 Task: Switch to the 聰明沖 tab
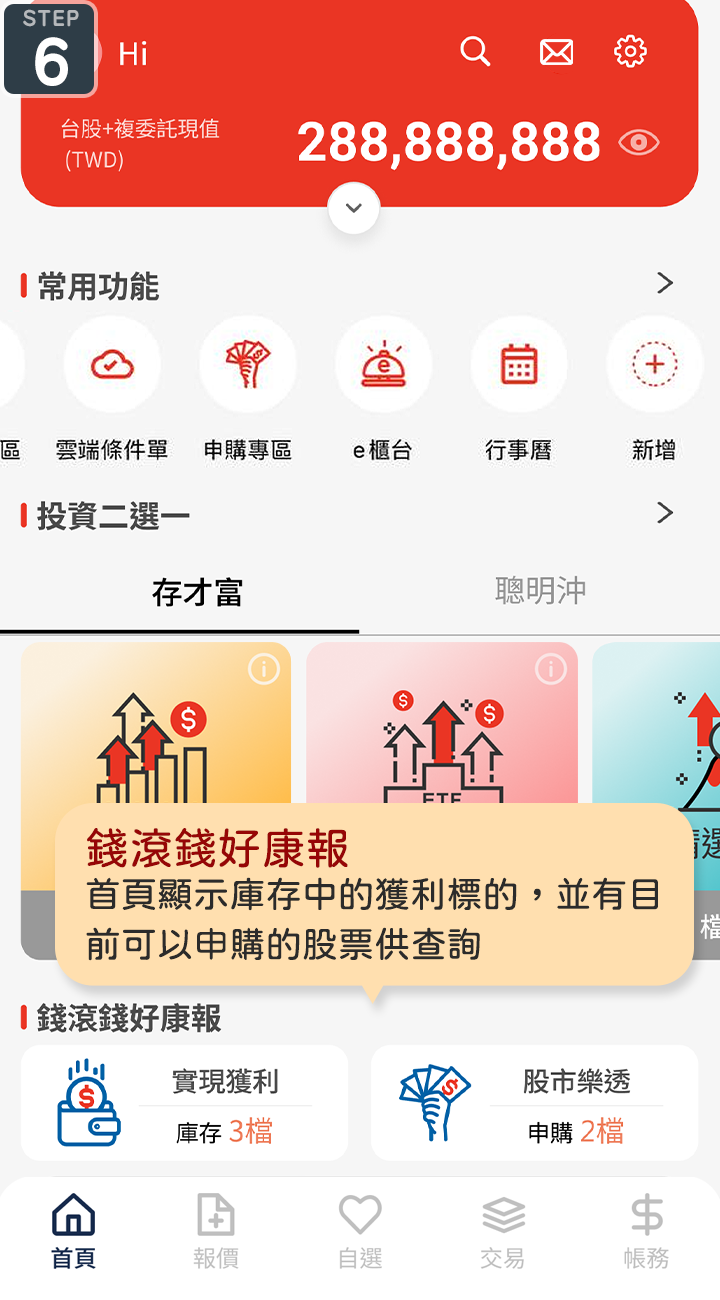click(540, 591)
